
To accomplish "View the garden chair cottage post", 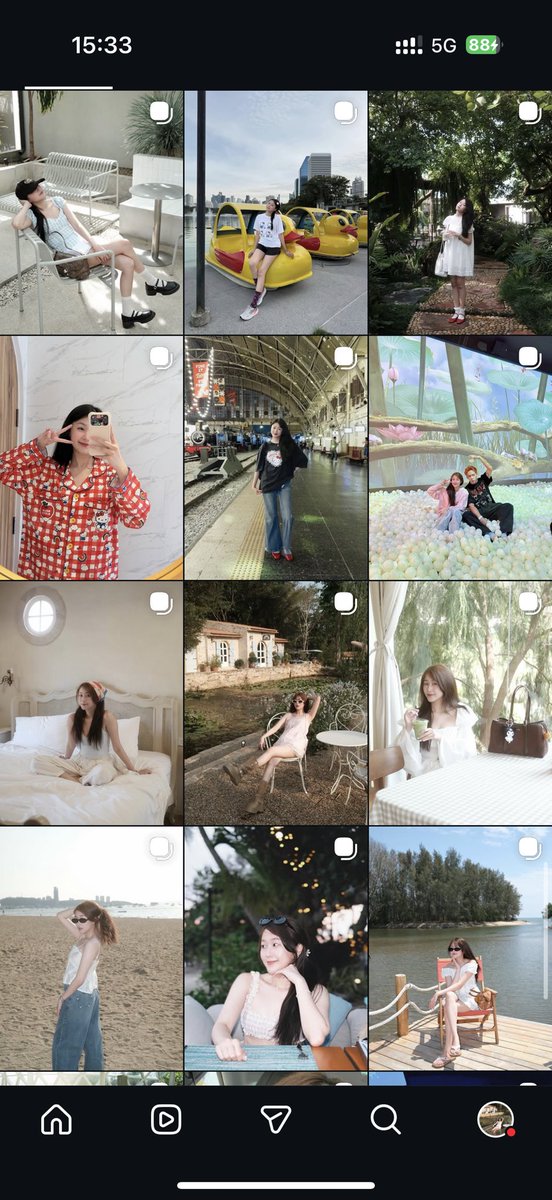I will [275, 704].
